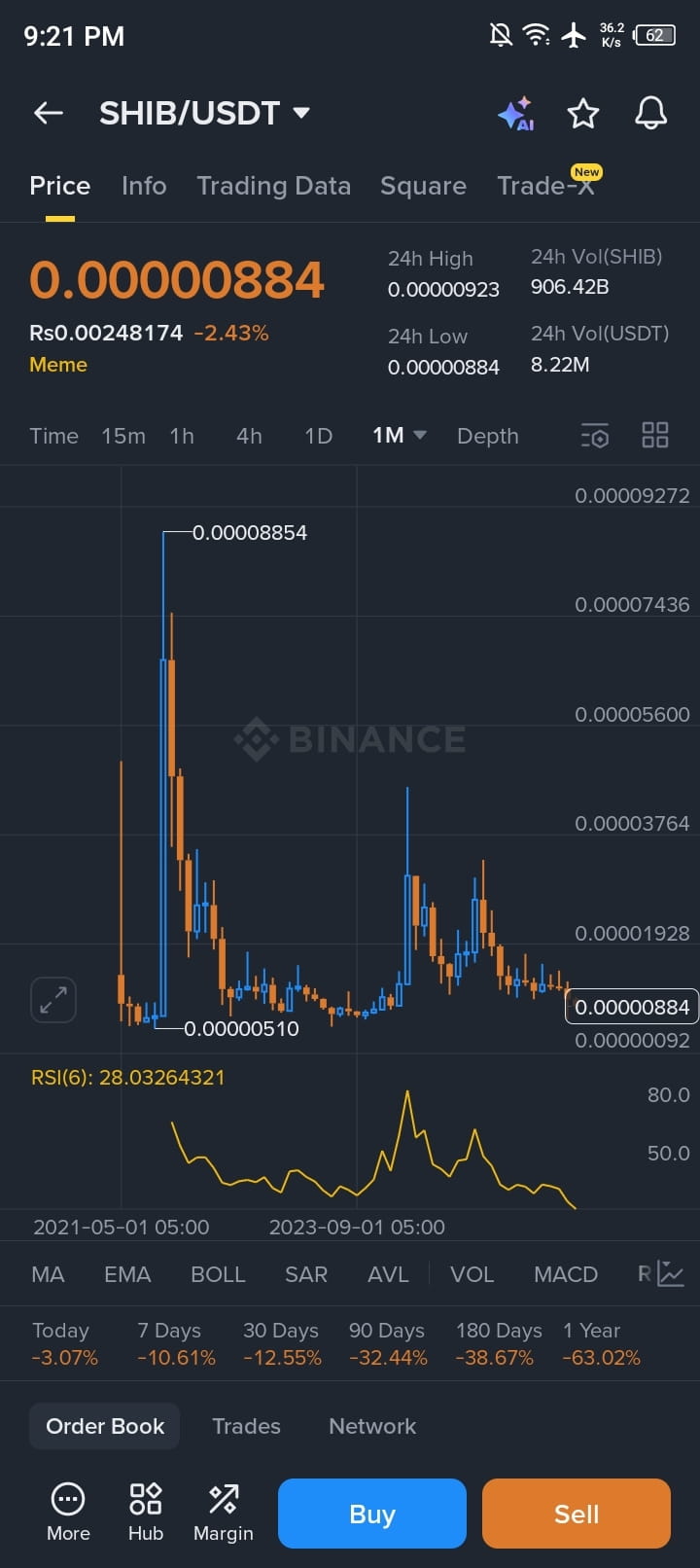Add SHIB/USDT to favorites

point(583,114)
